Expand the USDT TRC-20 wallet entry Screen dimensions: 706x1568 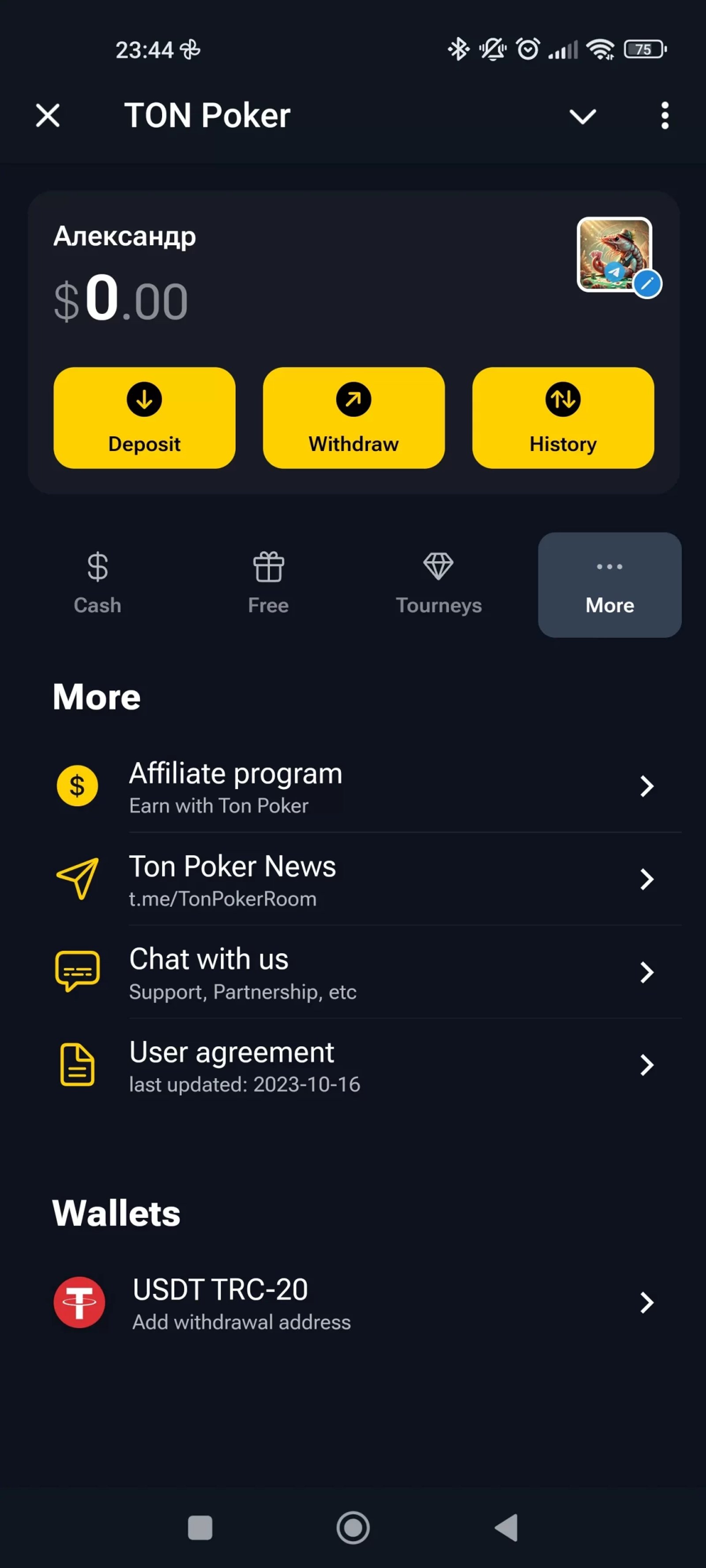[x=647, y=1303]
